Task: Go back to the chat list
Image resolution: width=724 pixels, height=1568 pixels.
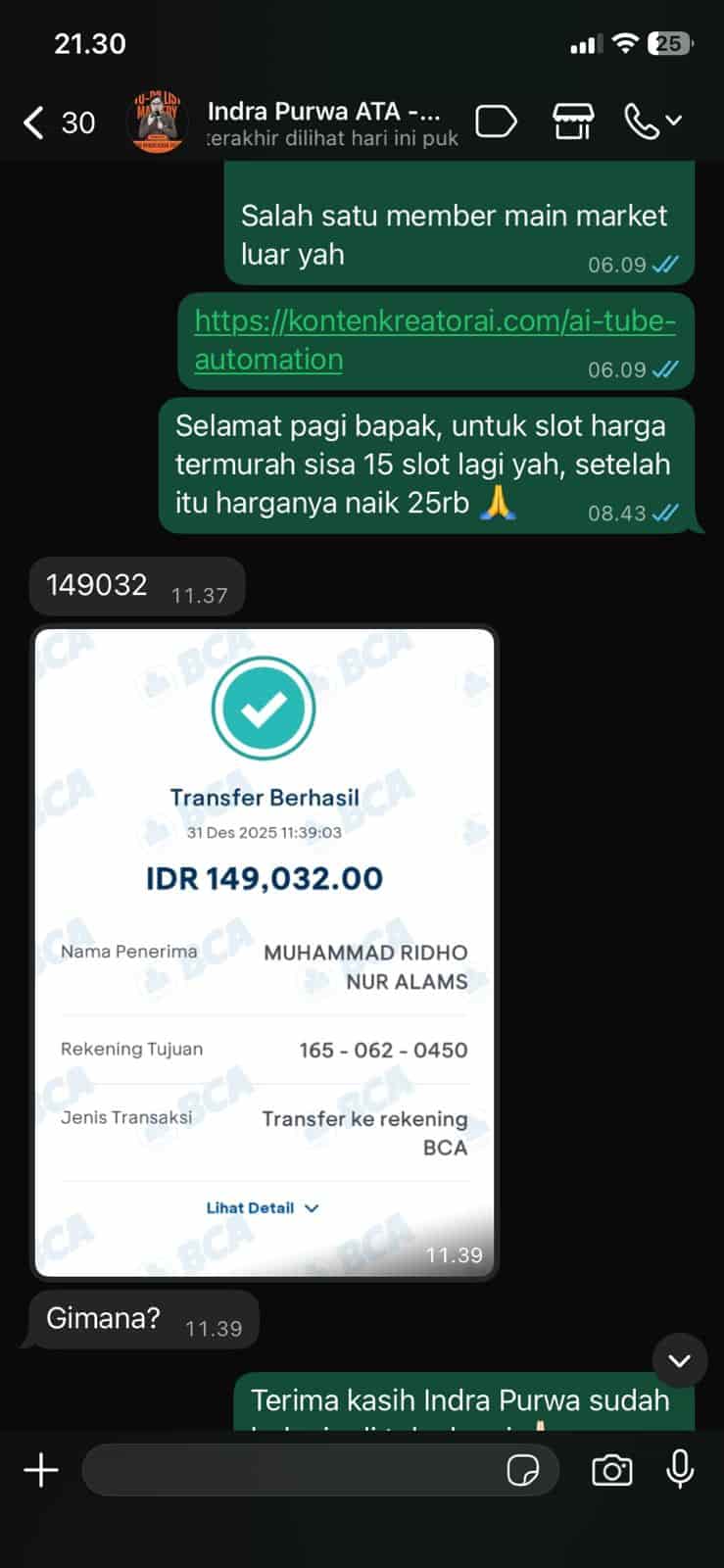Action: (35, 122)
